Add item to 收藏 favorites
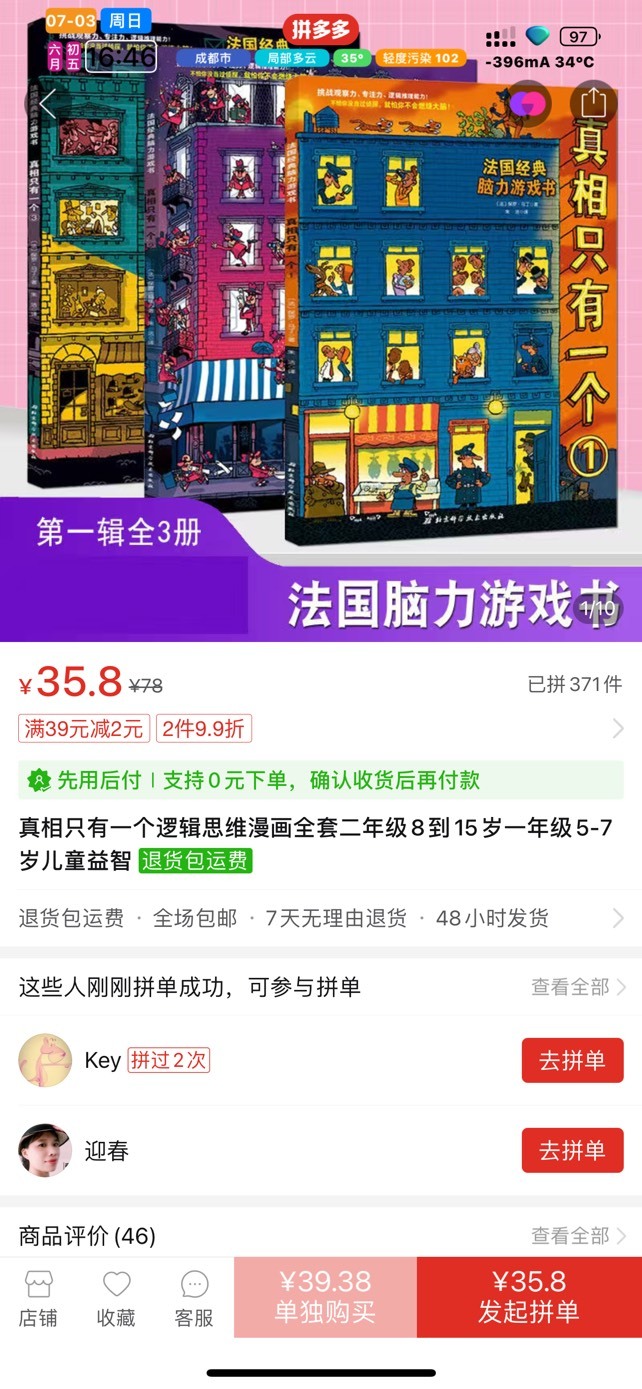 click(116, 1299)
